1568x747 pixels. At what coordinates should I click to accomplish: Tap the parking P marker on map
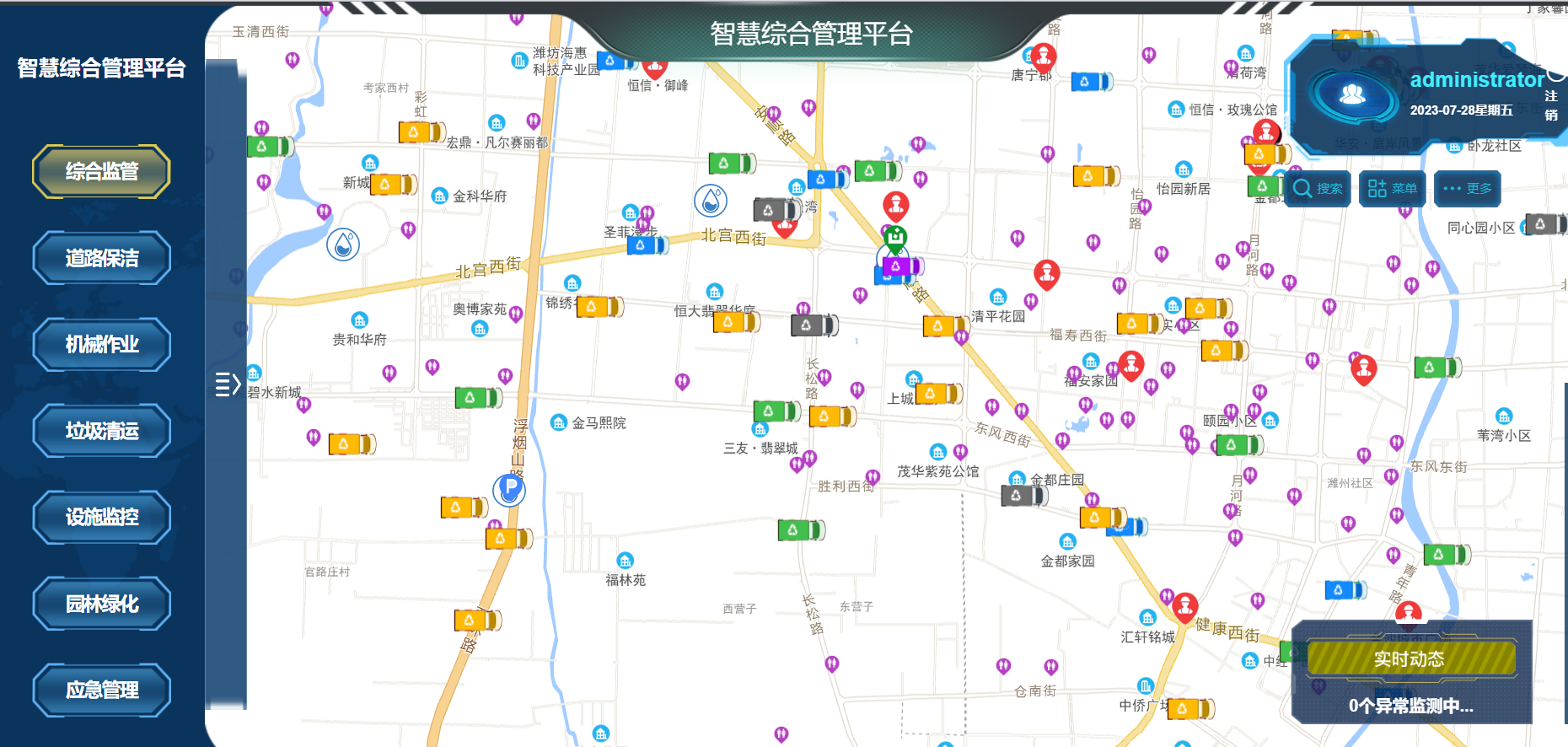click(509, 488)
